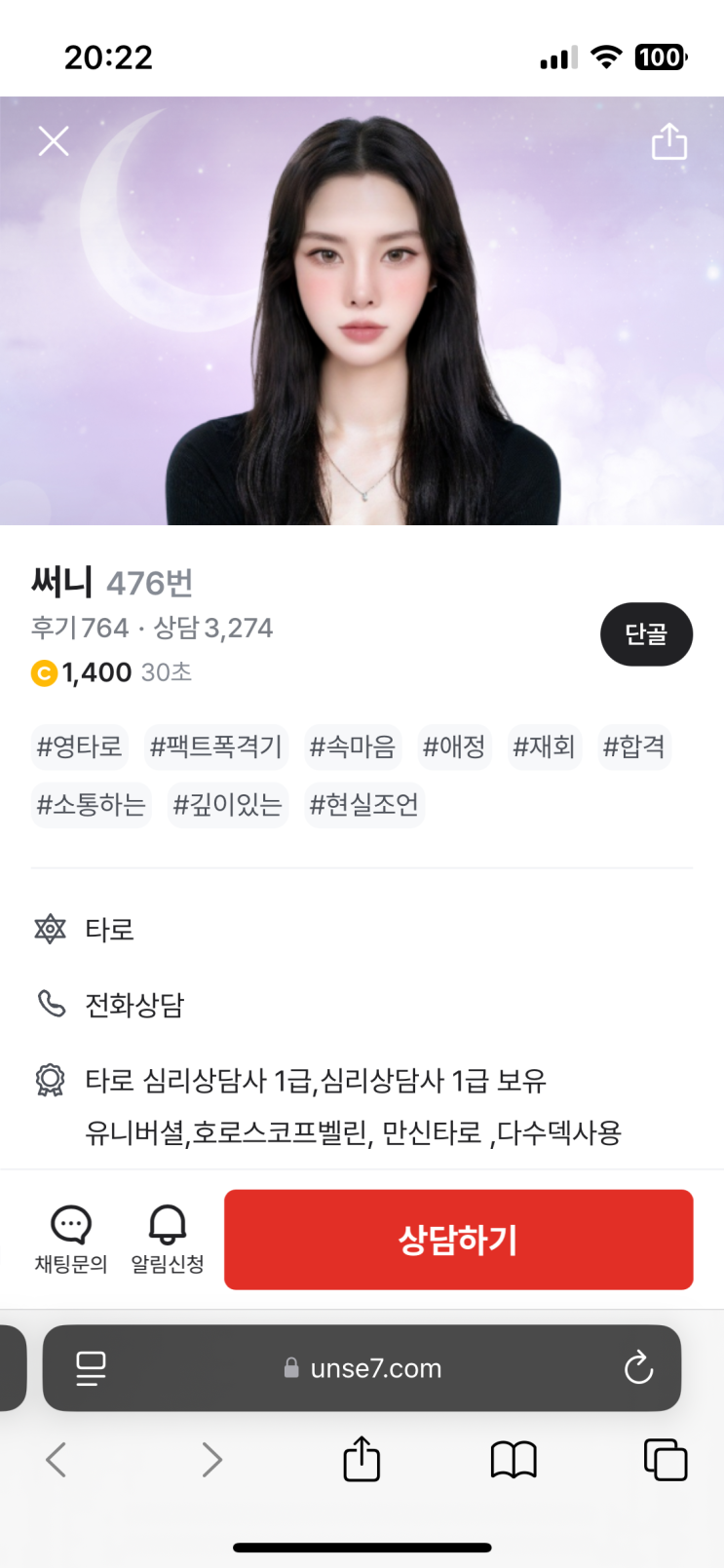Open the #현실조언 hashtag
This screenshot has height=1568, width=724.
pos(364,805)
